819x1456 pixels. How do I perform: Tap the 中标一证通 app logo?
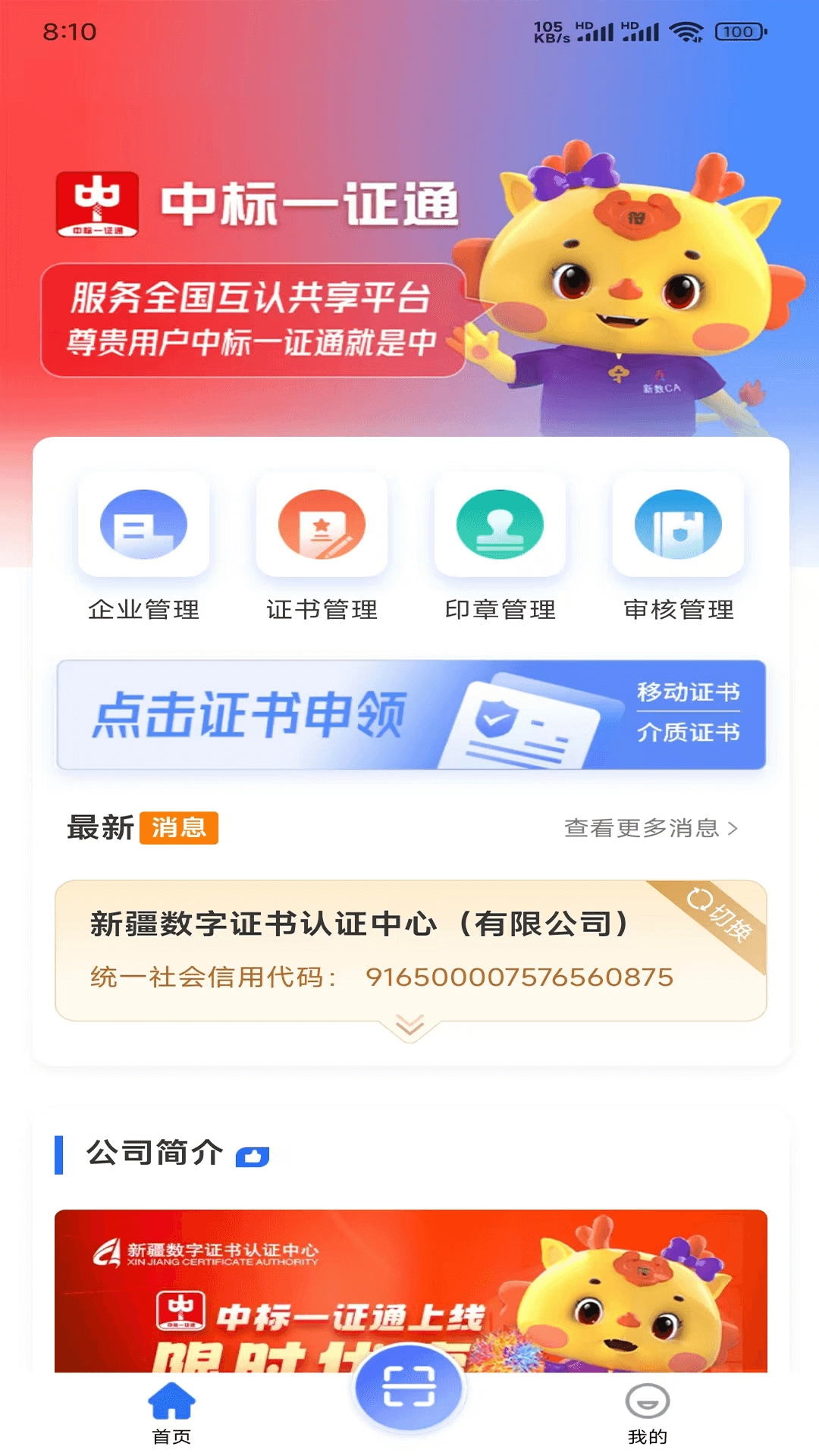point(99,205)
